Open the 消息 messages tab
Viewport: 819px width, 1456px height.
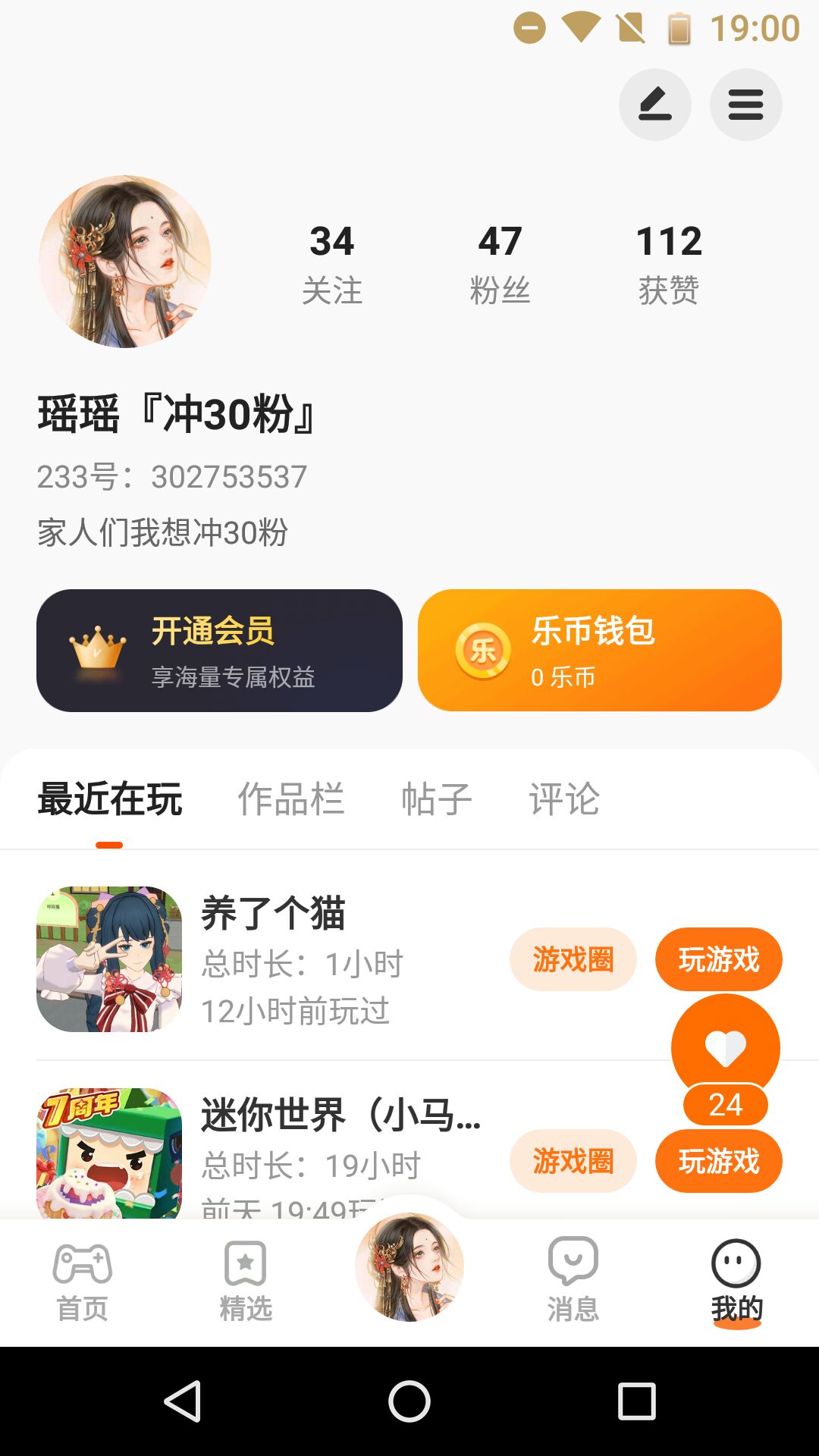(573, 1282)
